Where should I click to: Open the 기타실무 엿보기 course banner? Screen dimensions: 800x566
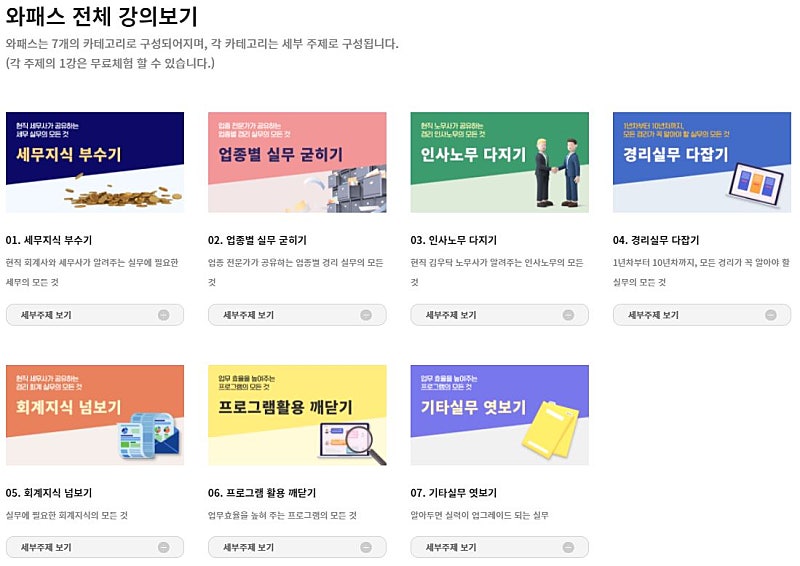pos(499,415)
